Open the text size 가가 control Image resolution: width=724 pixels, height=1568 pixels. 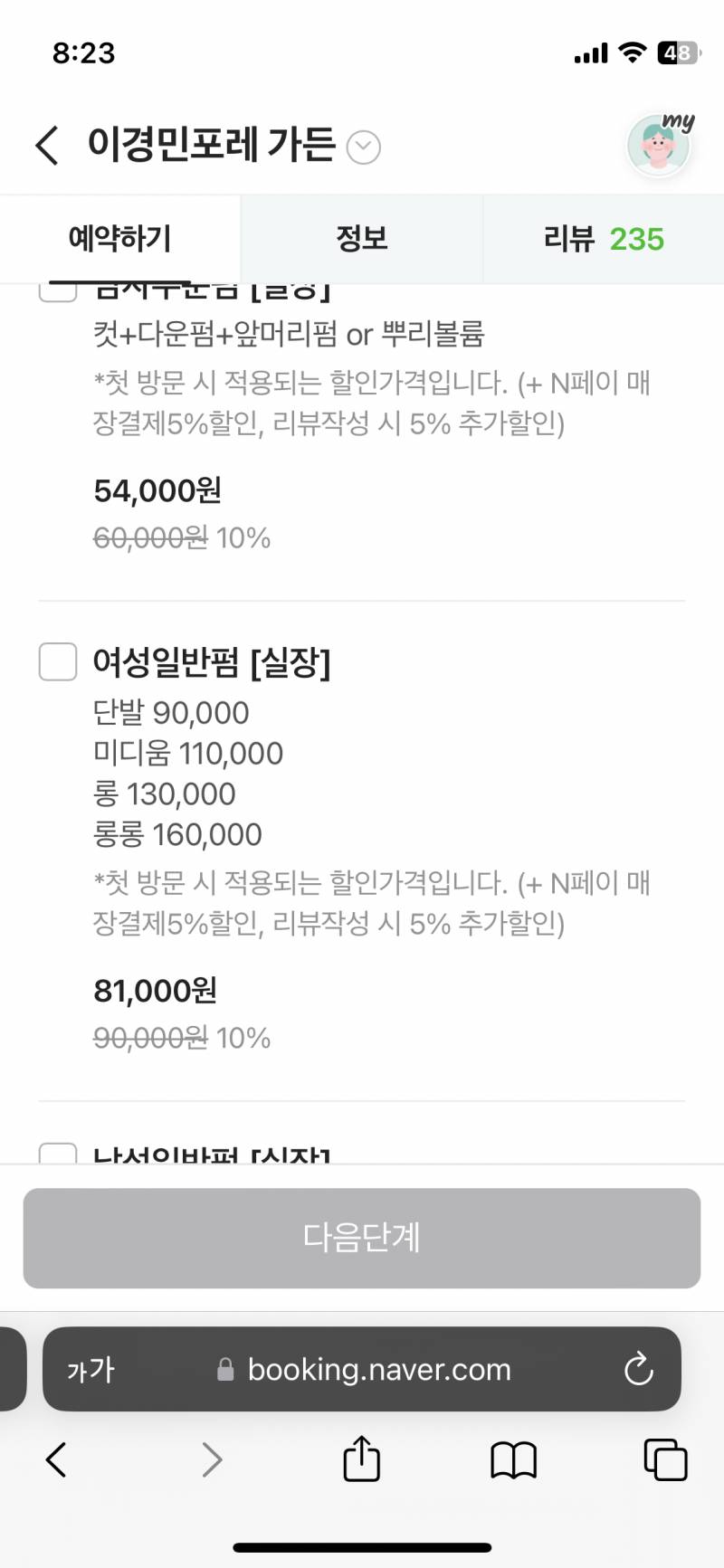pos(89,1370)
